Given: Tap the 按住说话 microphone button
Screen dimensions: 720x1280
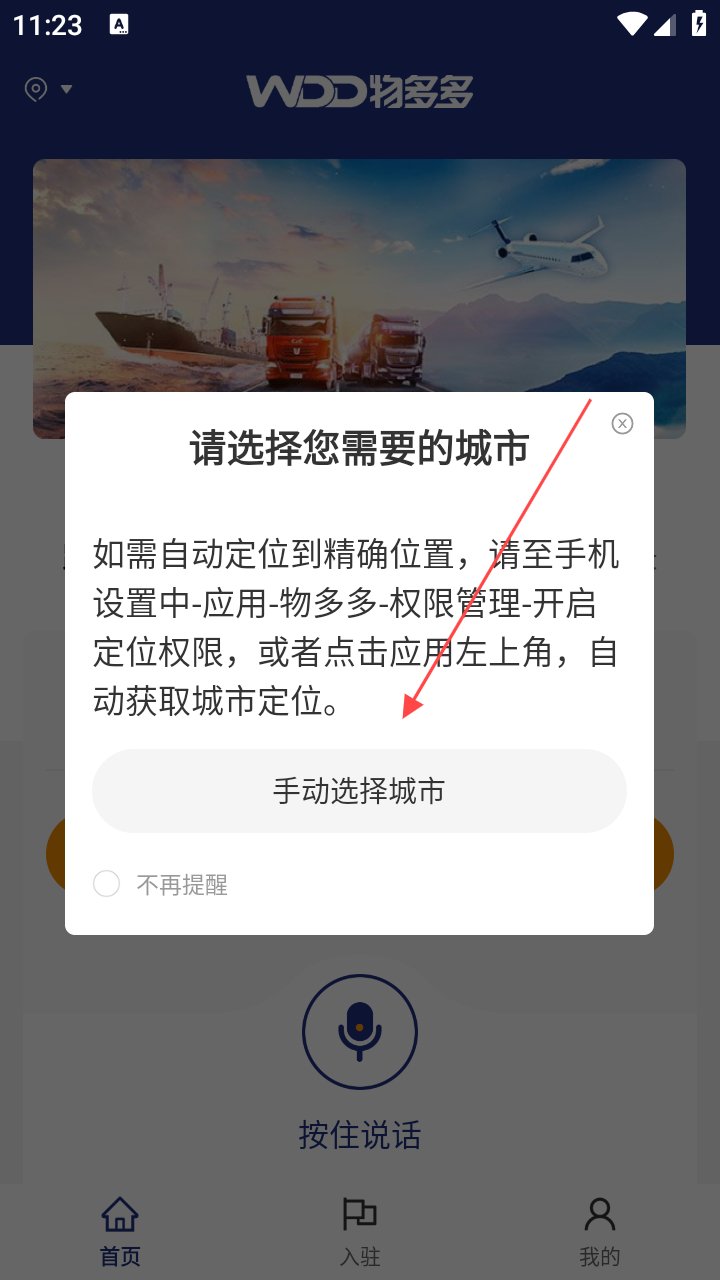Looking at the screenshot, I should pos(360,1032).
